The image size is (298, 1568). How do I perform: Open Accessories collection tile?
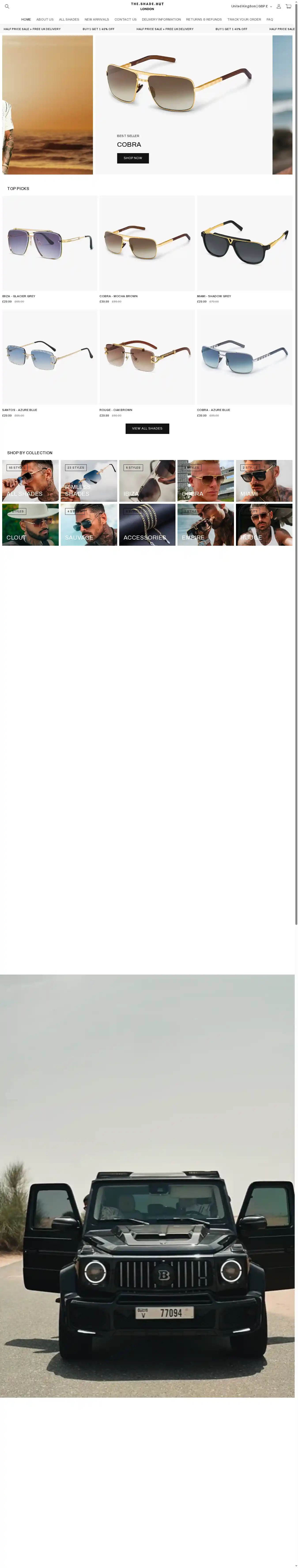point(147,525)
